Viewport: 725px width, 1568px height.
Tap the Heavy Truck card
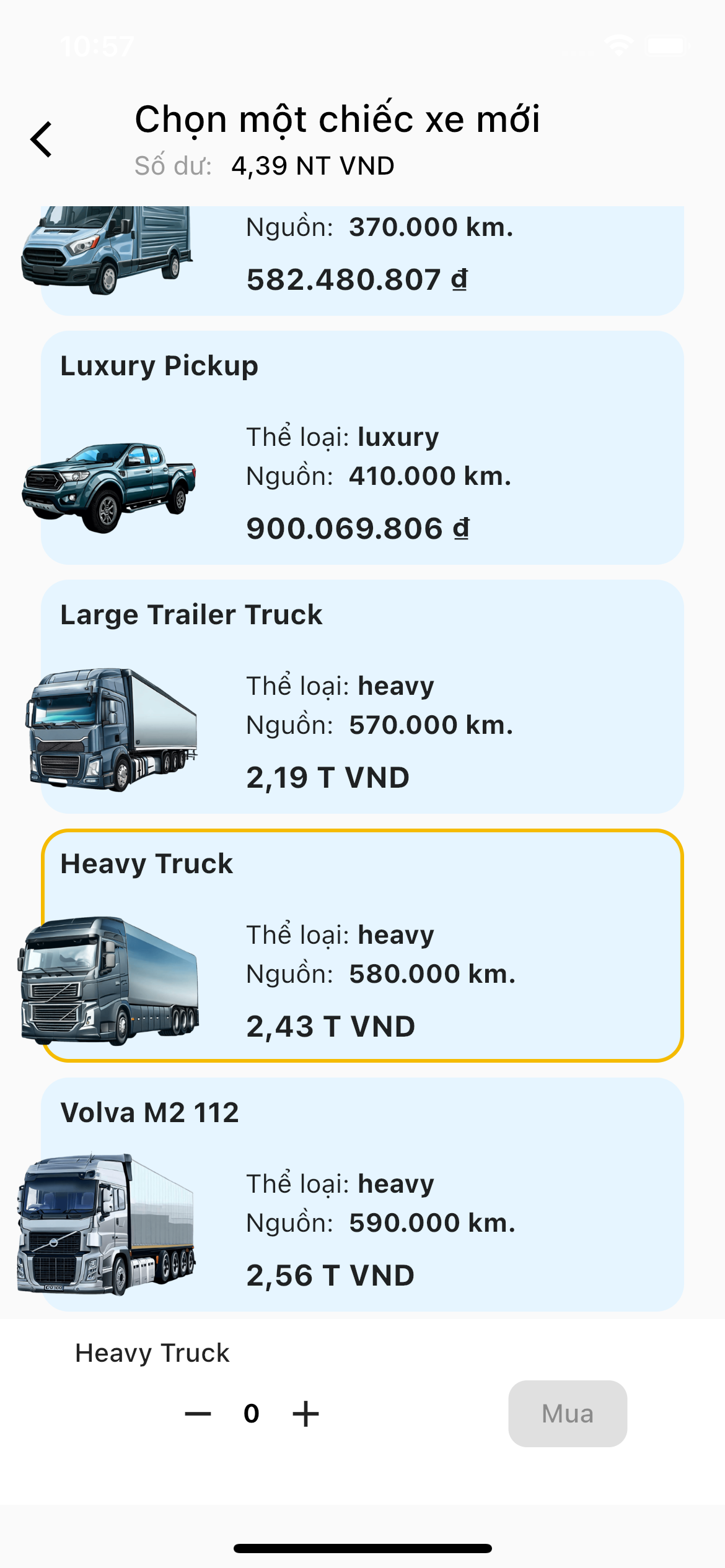point(362,946)
